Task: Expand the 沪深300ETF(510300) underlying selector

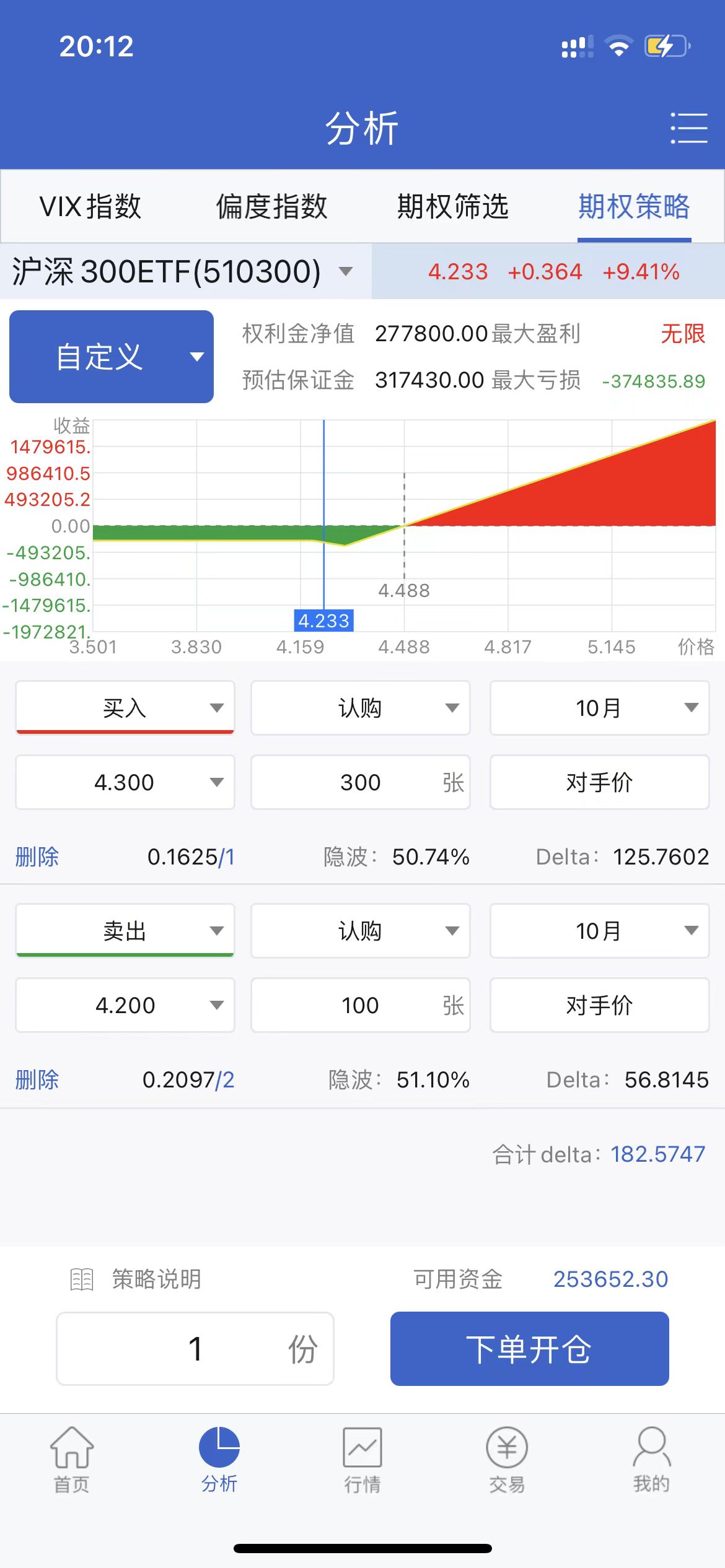Action: coord(183,271)
